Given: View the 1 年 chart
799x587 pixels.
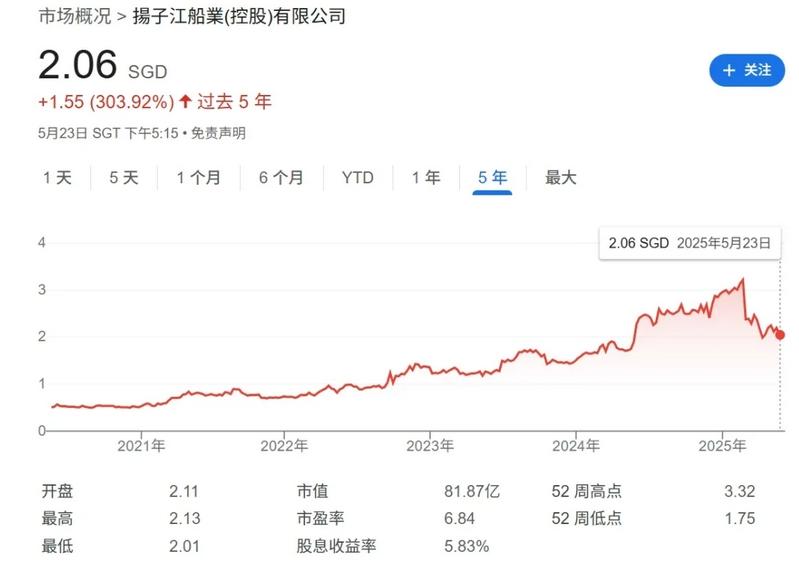Looking at the screenshot, I should (425, 178).
